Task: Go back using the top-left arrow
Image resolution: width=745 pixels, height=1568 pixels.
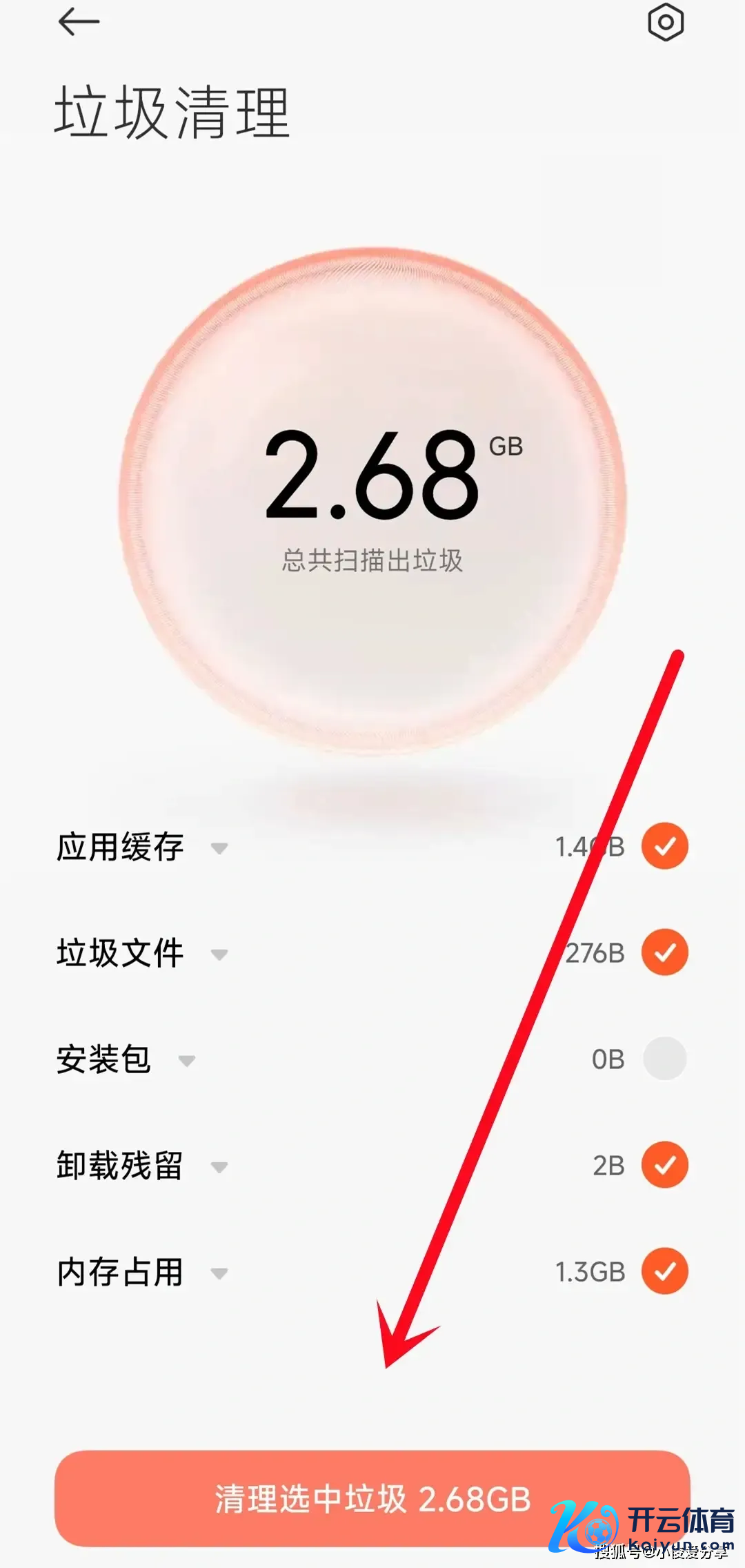Action: [x=79, y=22]
